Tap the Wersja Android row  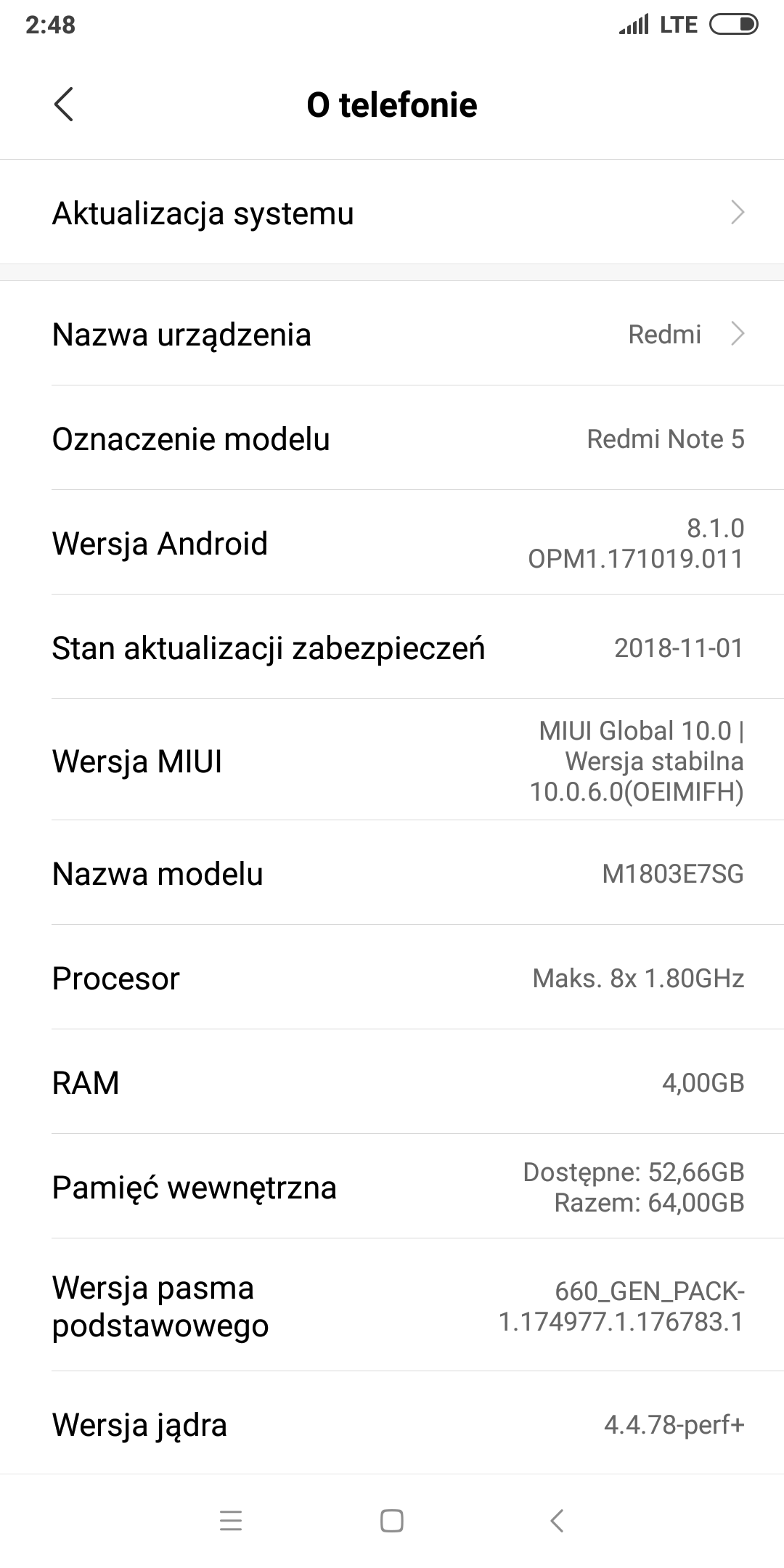(392, 543)
